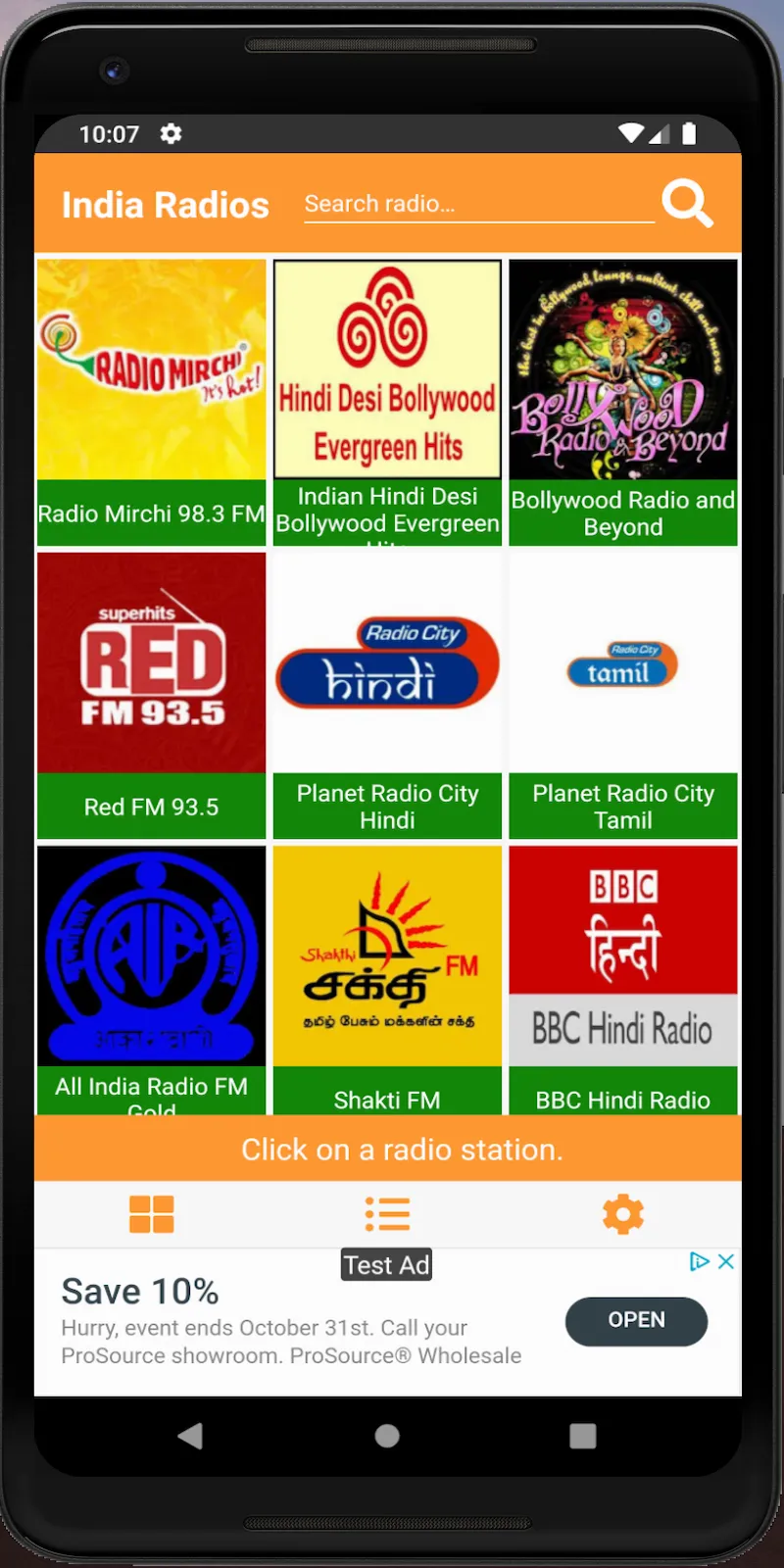This screenshot has width=784, height=1568.
Task: Play Indian Hindi Desi Bollywood Evergreen station
Action: pyautogui.click(x=387, y=402)
